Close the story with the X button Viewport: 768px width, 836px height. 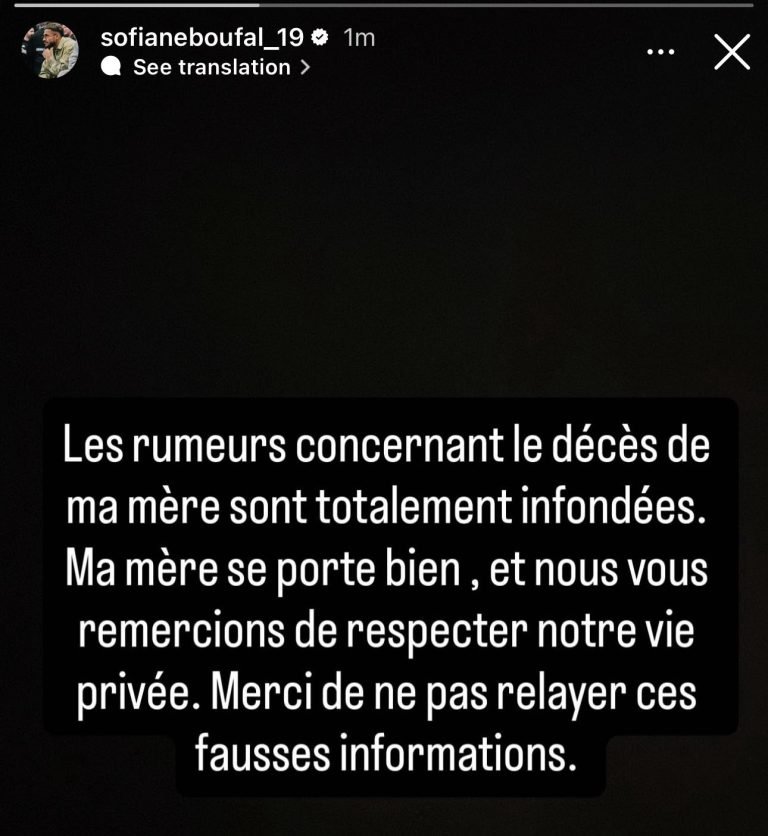coord(732,52)
